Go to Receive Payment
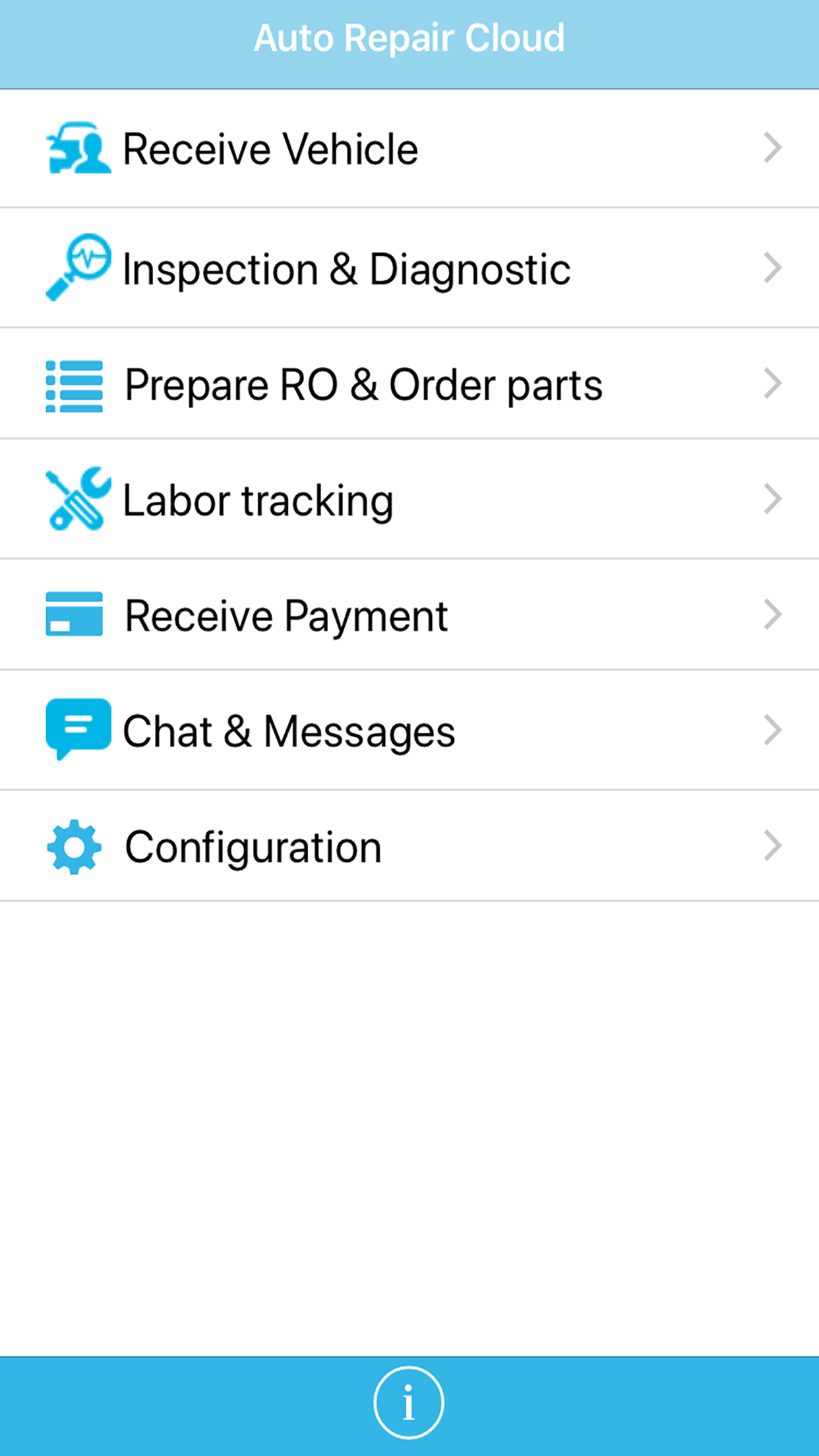 286,615
